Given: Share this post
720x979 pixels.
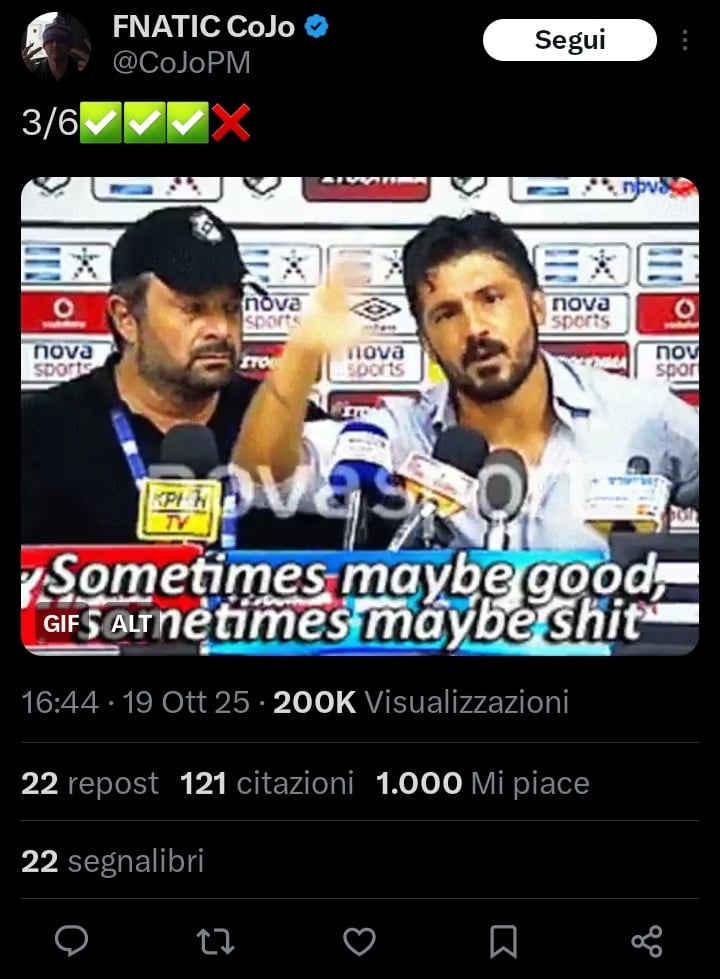Looking at the screenshot, I should [x=647, y=940].
